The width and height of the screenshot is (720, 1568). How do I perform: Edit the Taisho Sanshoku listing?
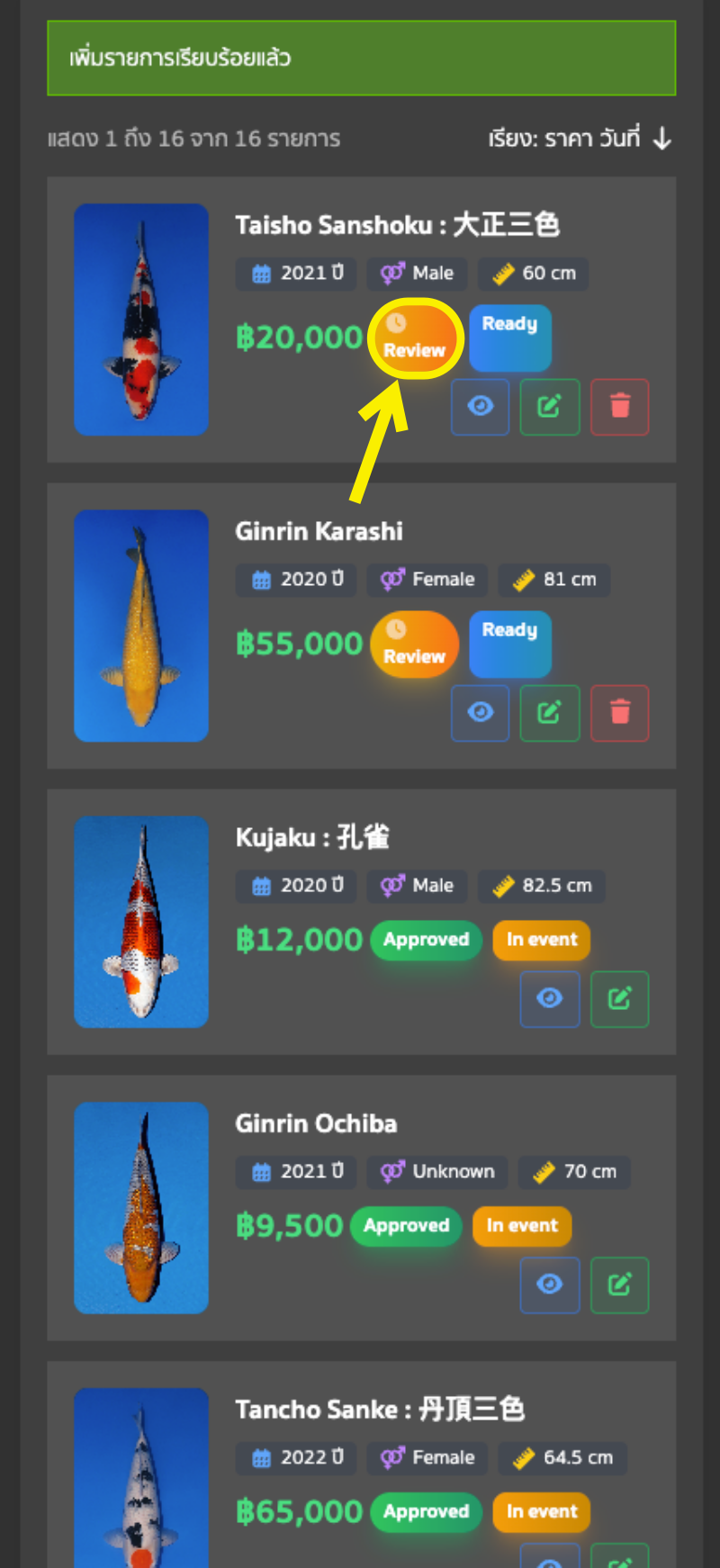pyautogui.click(x=549, y=407)
